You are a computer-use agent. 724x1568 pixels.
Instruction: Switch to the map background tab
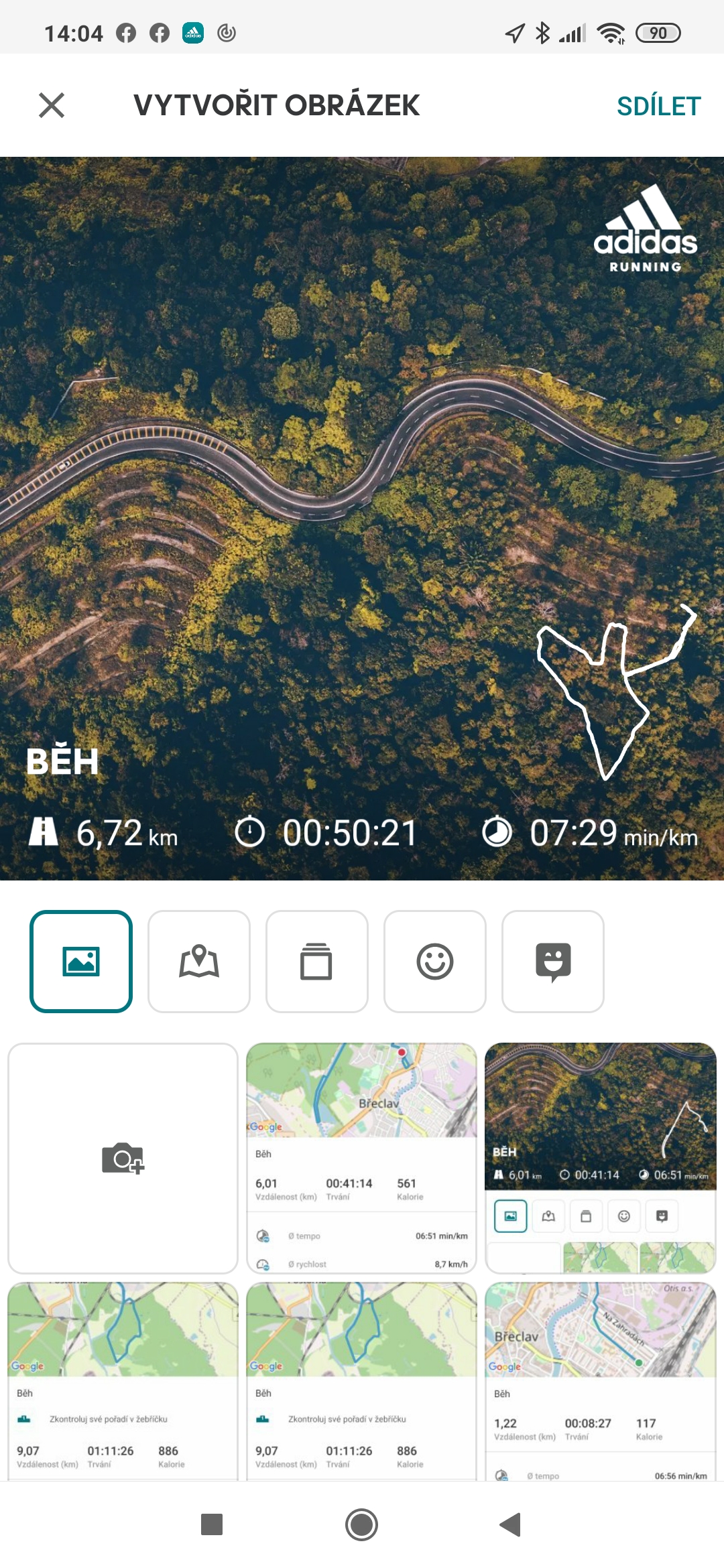pyautogui.click(x=199, y=961)
